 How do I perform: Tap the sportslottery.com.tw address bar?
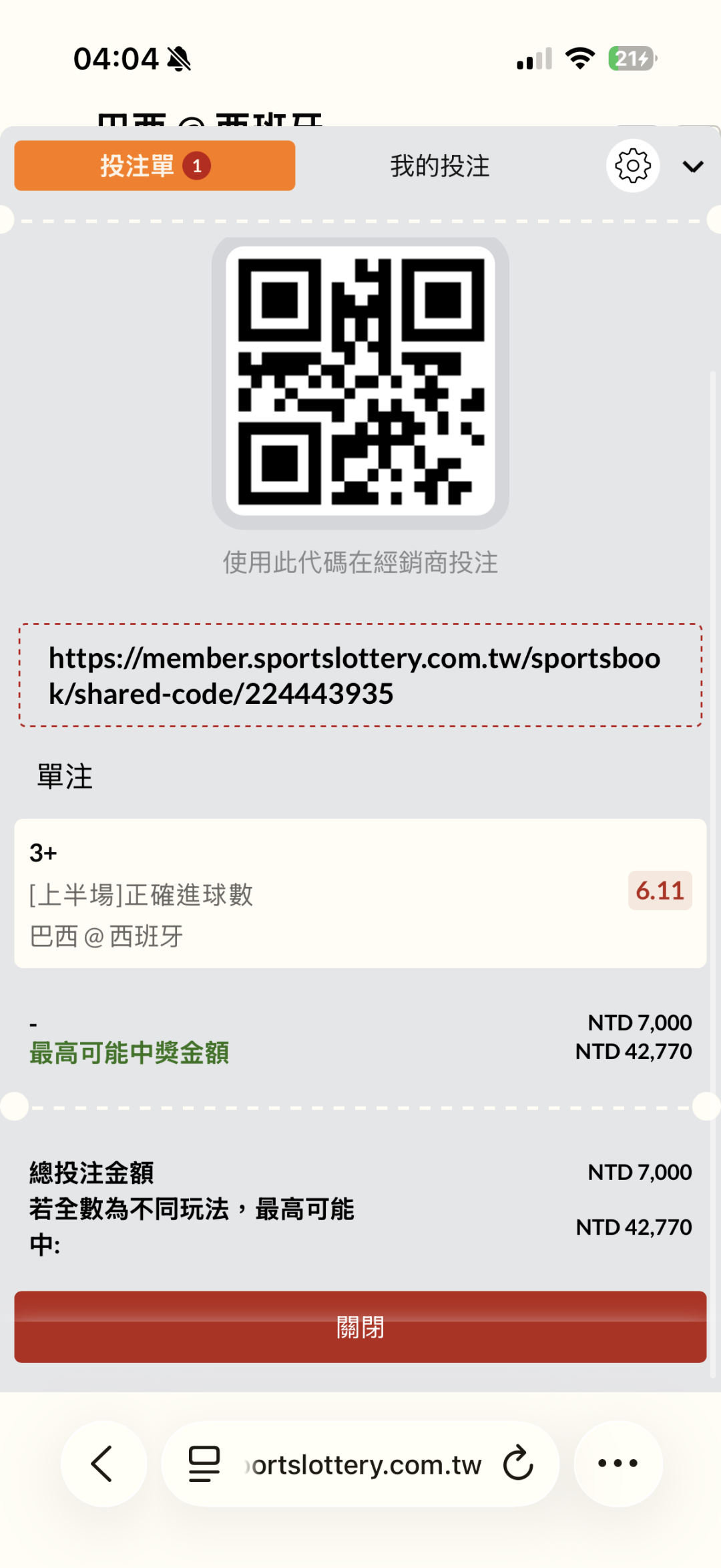pyautogui.click(x=360, y=1464)
